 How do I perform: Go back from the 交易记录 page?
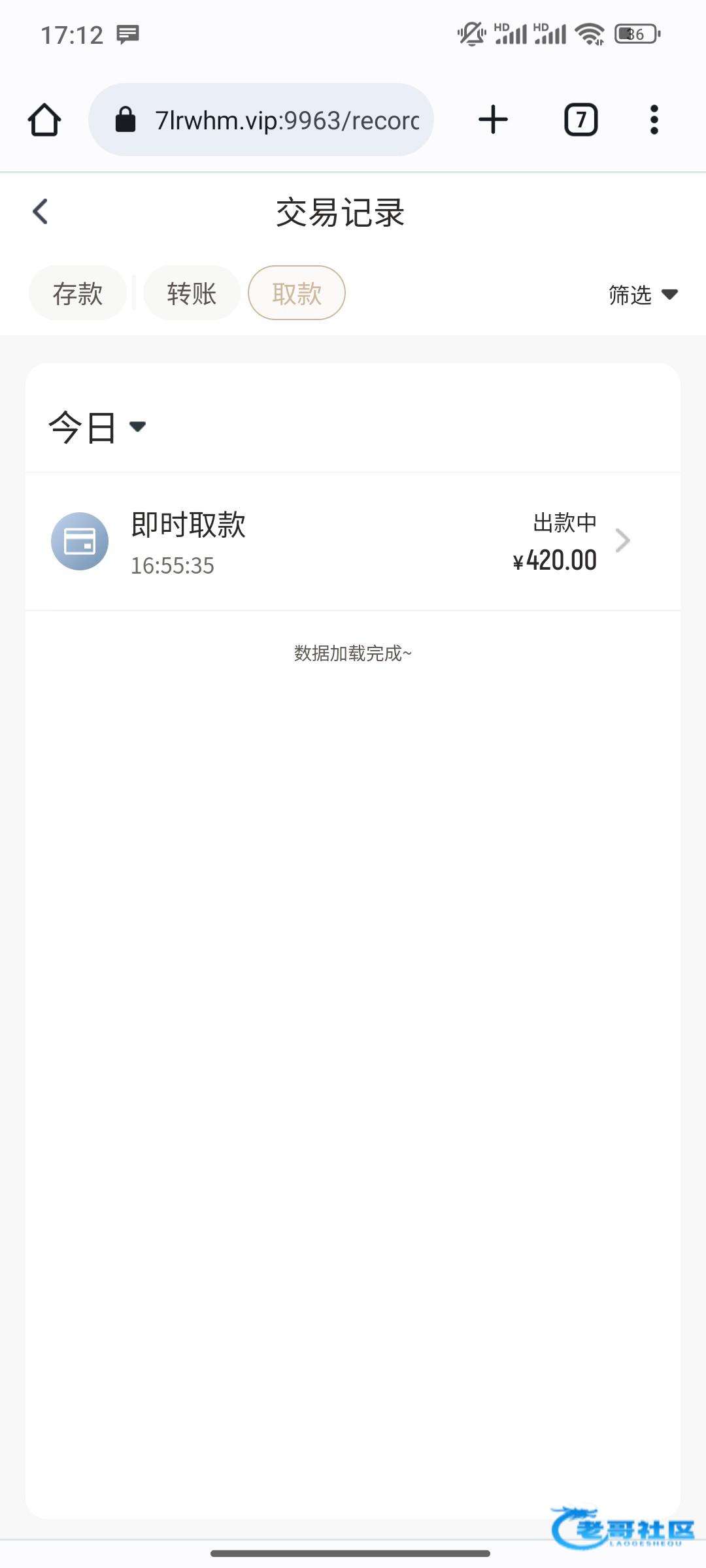[x=41, y=212]
